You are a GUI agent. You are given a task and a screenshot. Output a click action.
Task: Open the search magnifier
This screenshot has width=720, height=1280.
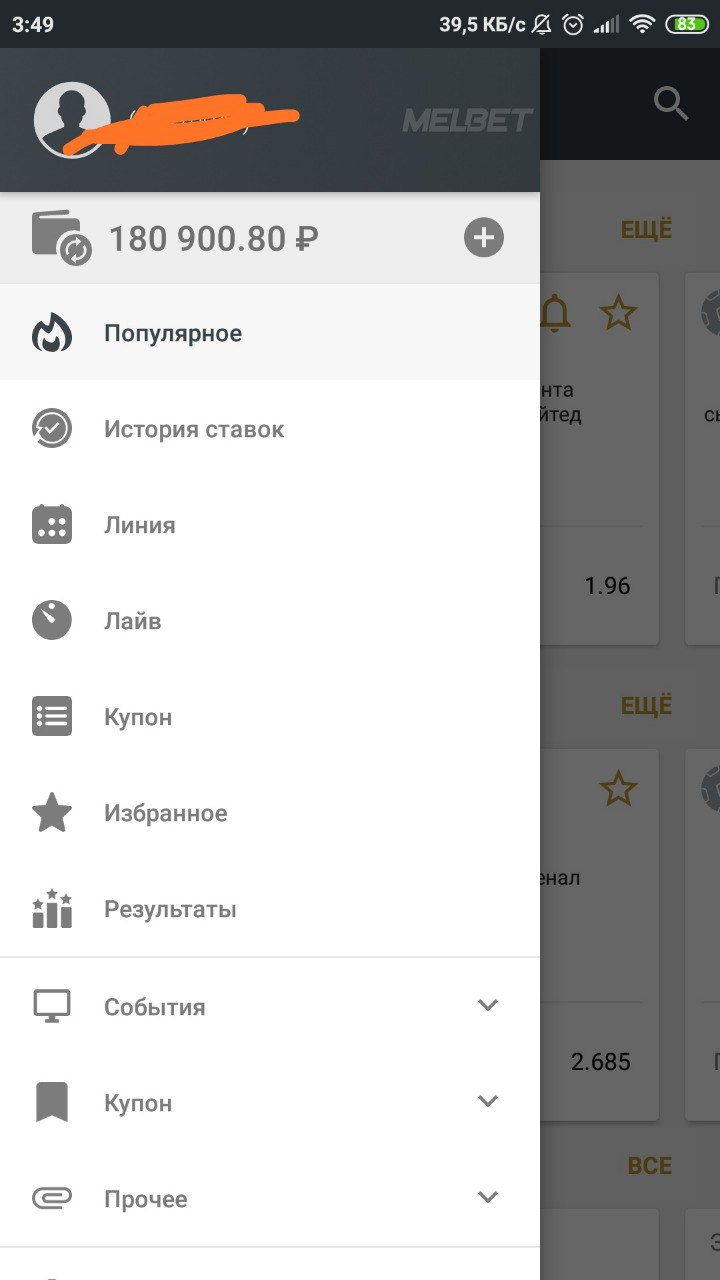click(x=671, y=103)
